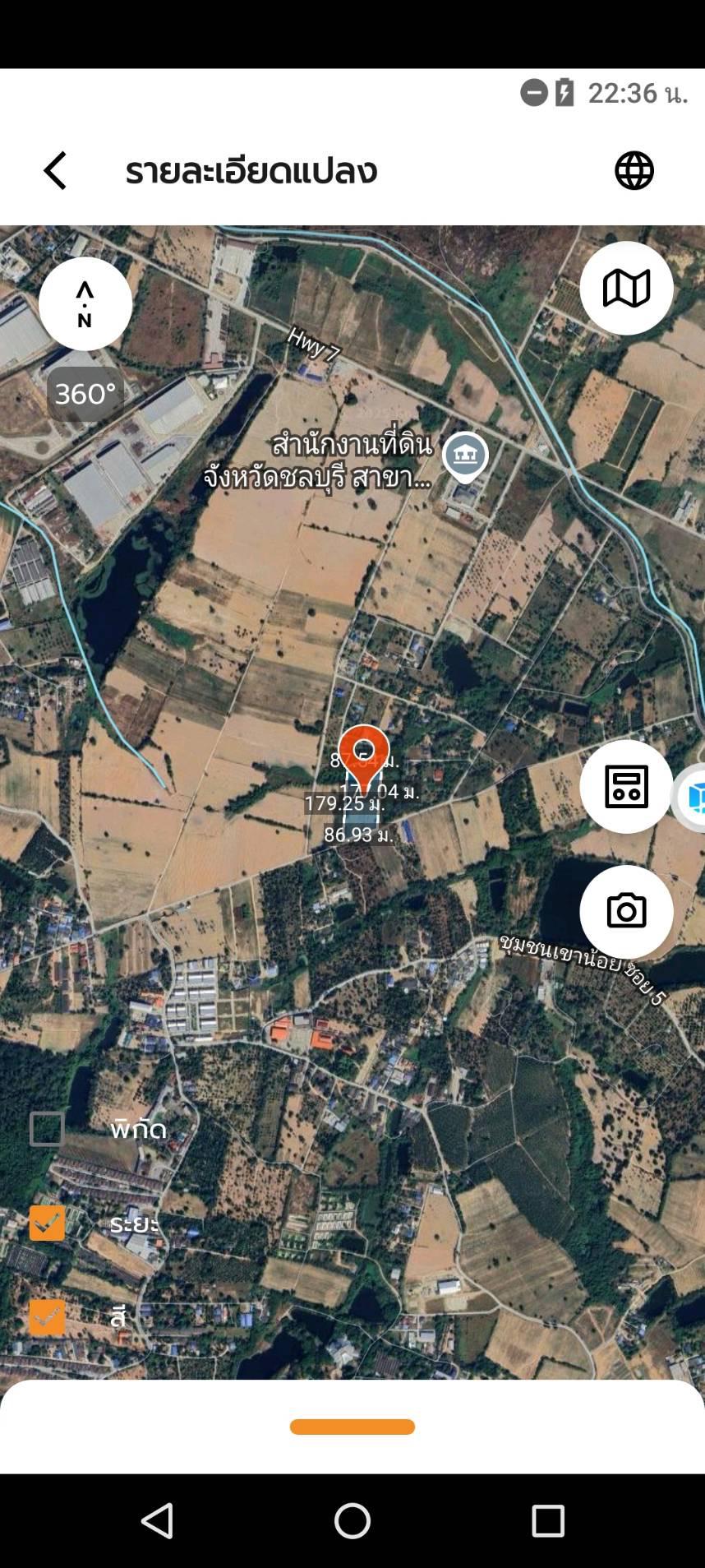Image resolution: width=705 pixels, height=1568 pixels.
Task: Open the globe language icon
Action: click(634, 171)
